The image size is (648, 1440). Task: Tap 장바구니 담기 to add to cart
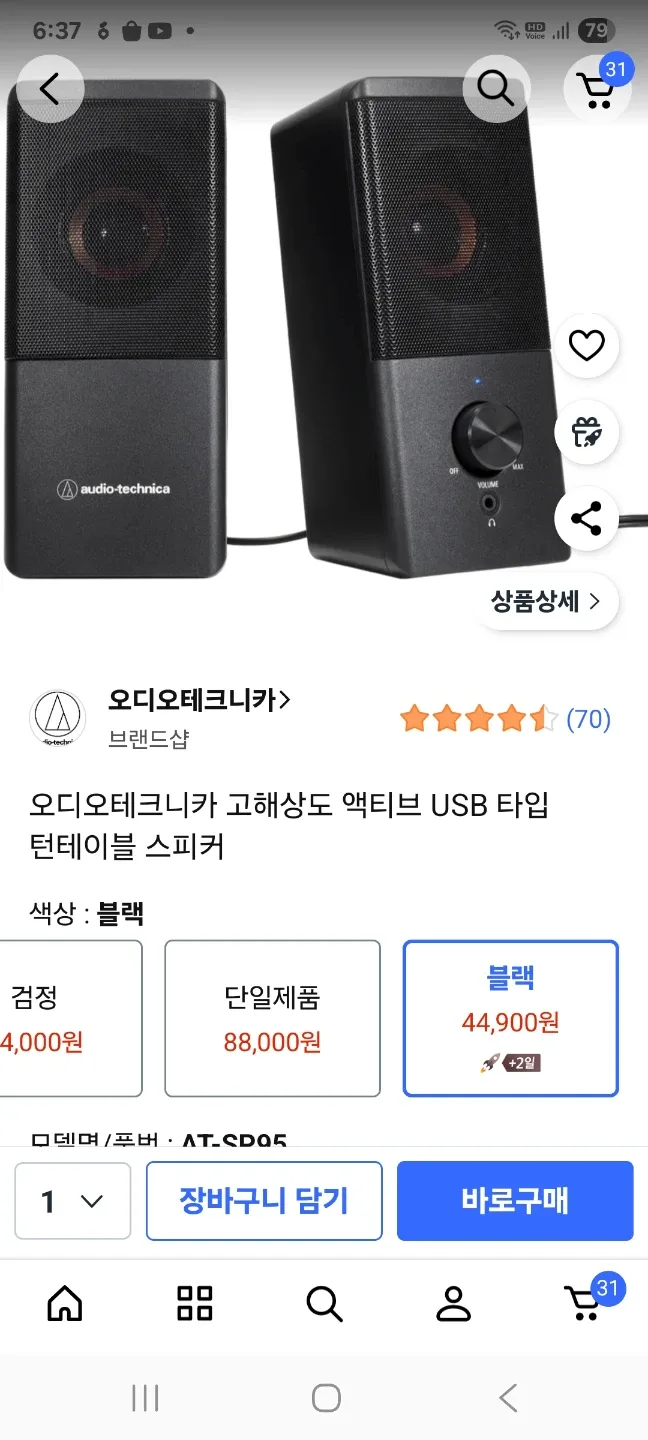[x=264, y=1201]
